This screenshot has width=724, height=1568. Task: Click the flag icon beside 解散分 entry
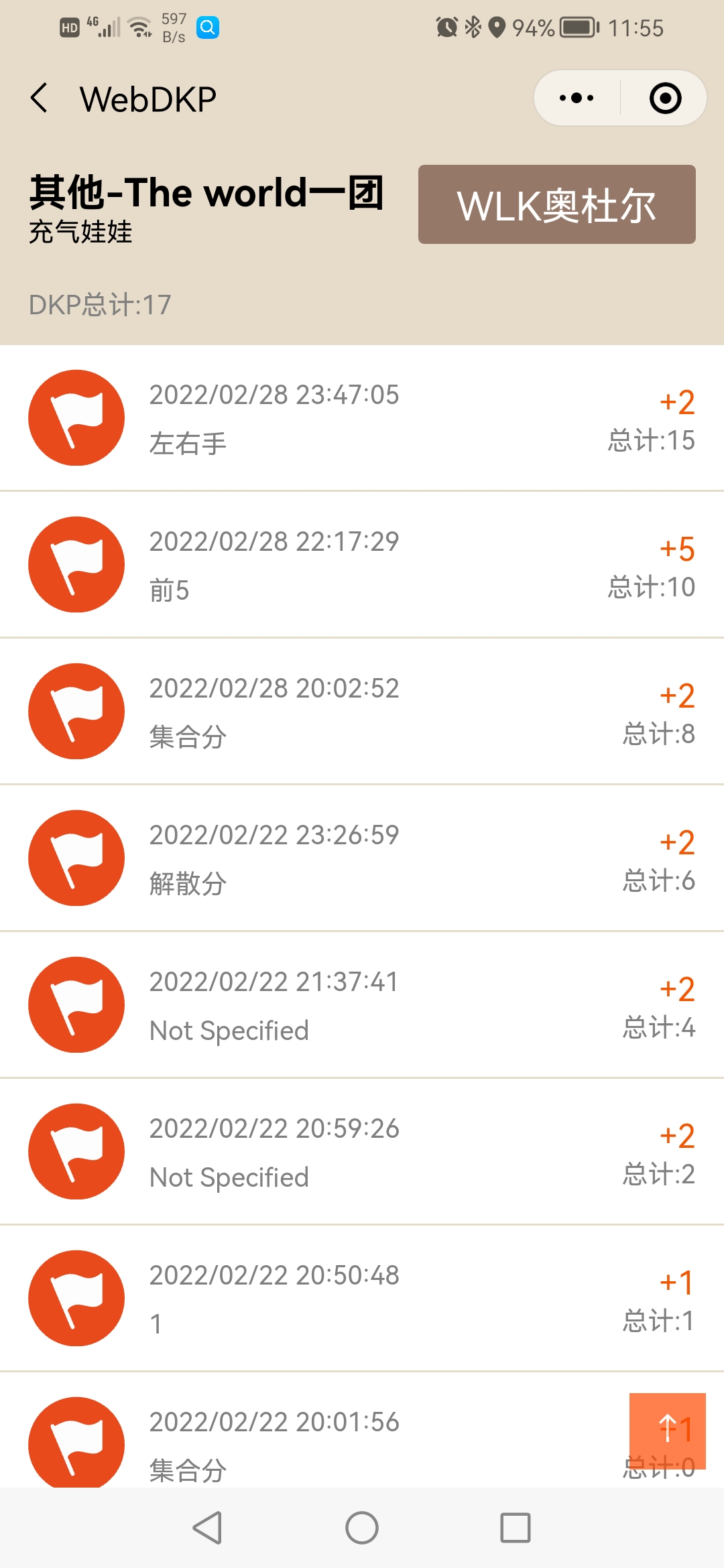[76, 858]
